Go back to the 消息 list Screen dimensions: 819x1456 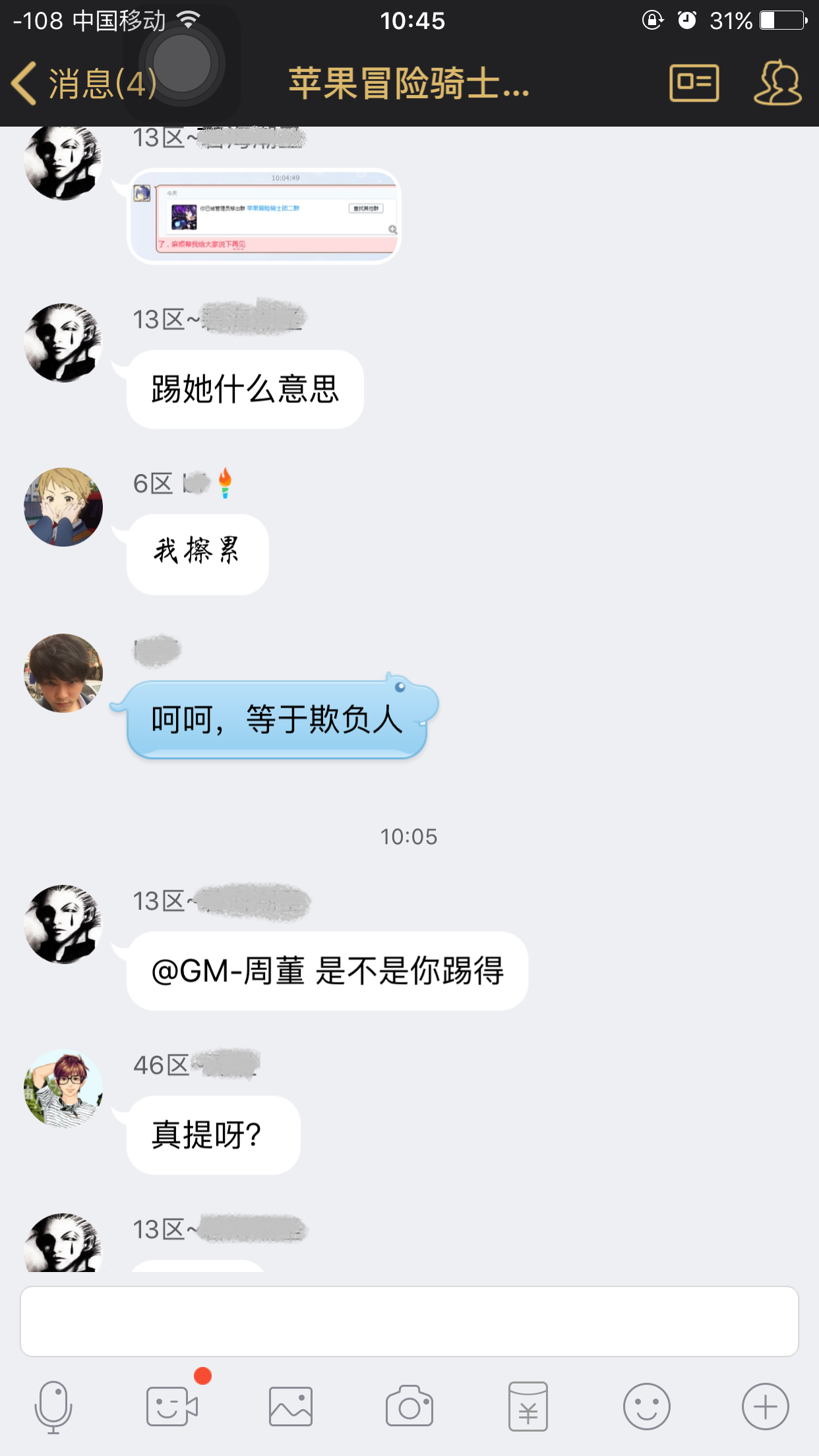coord(79,84)
